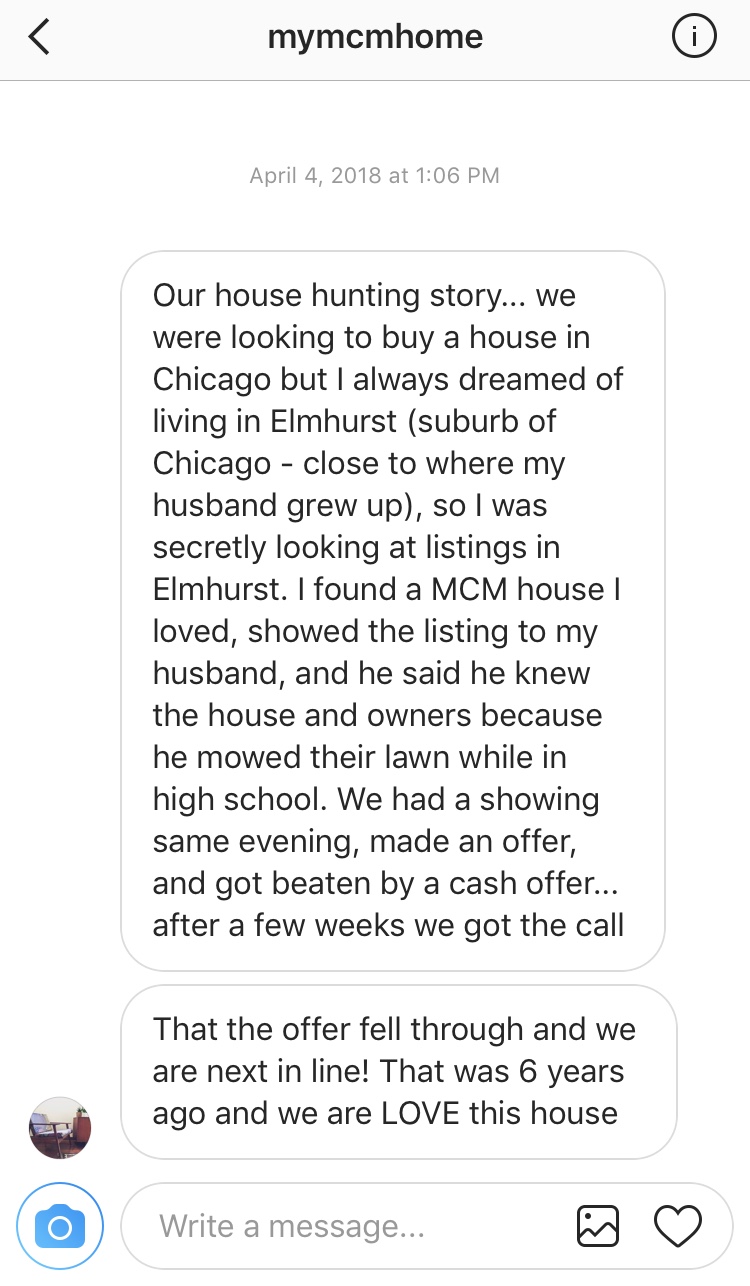Screen dimensions: 750x1286
Task: Tap the sender's profile picture
Action: pyautogui.click(x=60, y=1127)
